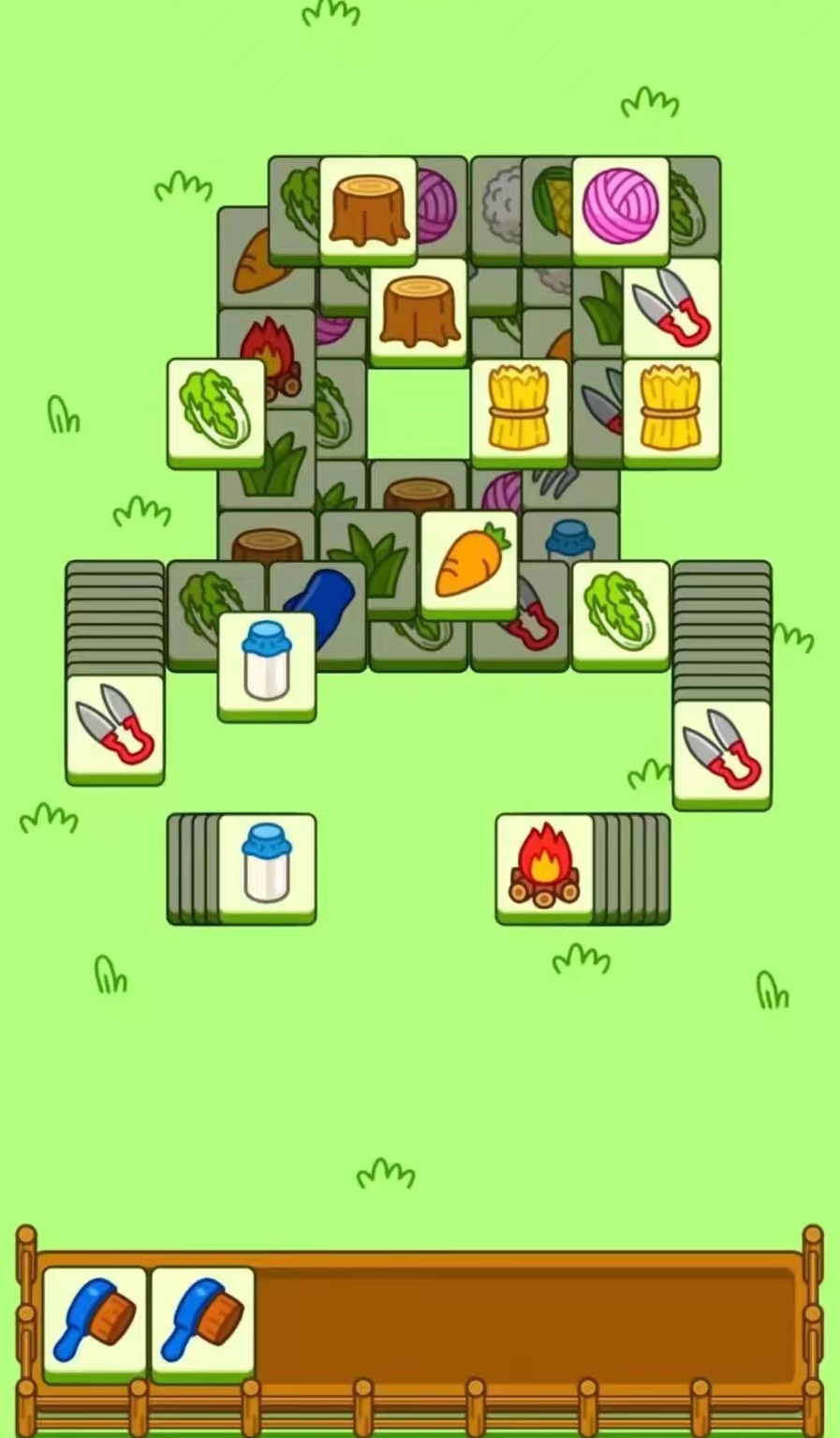This screenshot has width=840, height=1438.
Task: Select the milk bottle overlapping the blue tile
Action: pos(267,663)
